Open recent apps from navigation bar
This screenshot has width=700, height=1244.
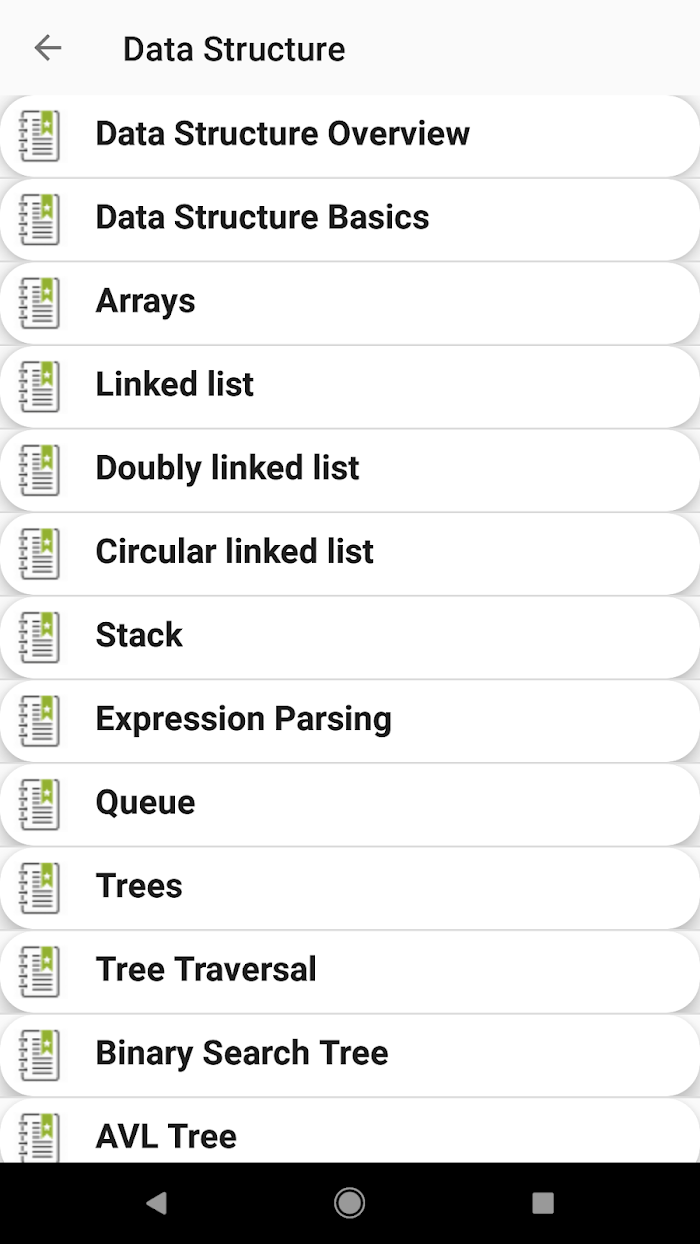(x=543, y=1203)
